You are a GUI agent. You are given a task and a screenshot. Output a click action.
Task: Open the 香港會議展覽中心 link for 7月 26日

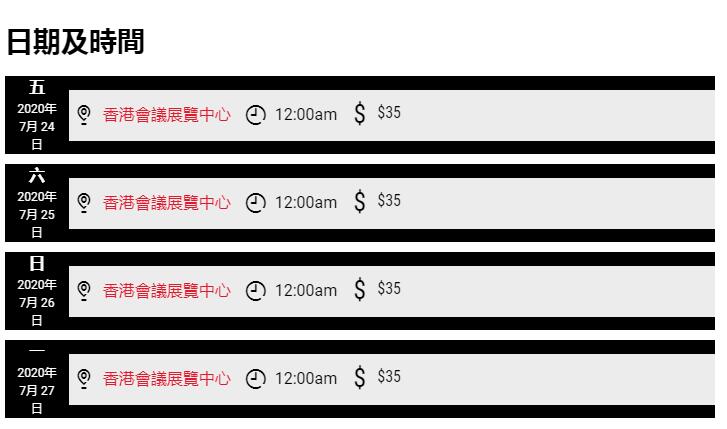pyautogui.click(x=166, y=291)
